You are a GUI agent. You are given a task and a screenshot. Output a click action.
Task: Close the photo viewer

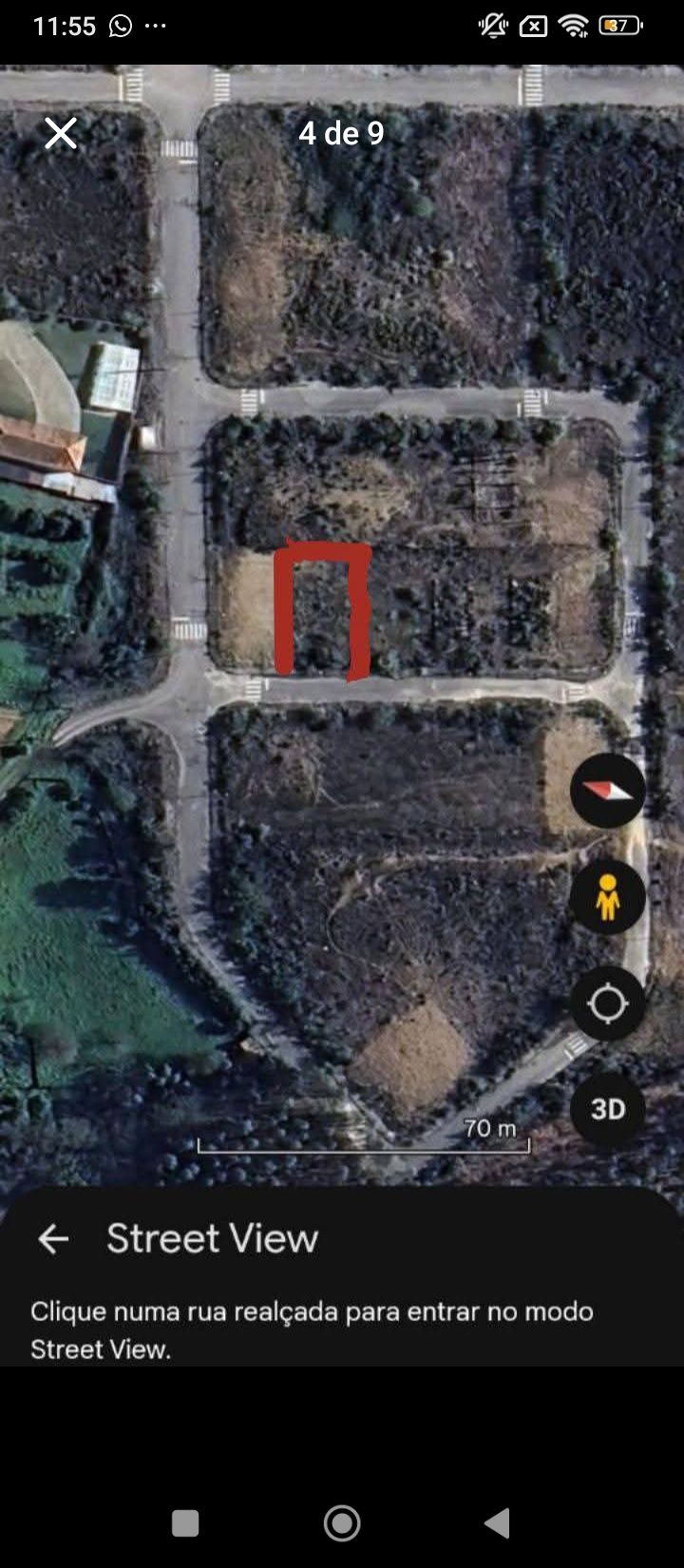click(61, 134)
